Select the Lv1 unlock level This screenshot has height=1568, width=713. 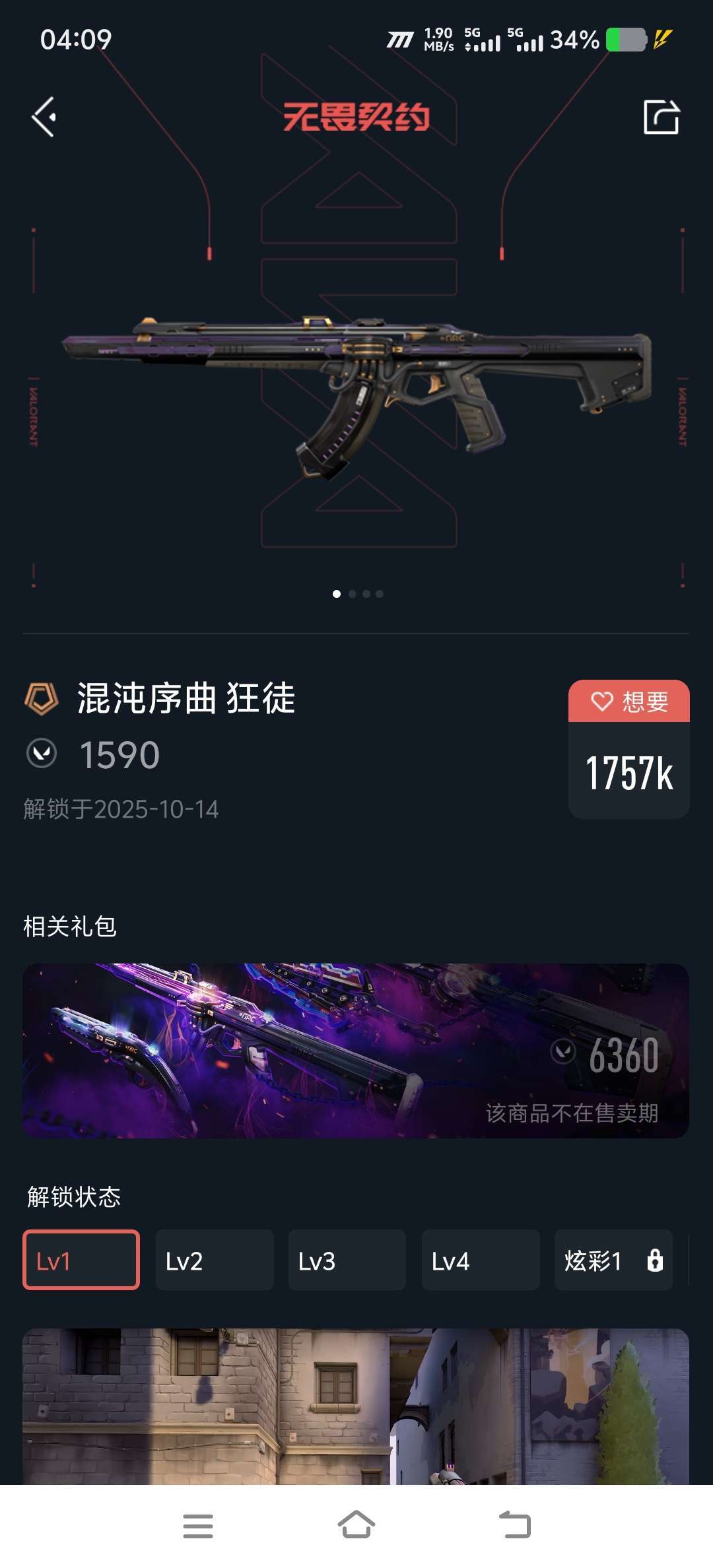tap(81, 1260)
